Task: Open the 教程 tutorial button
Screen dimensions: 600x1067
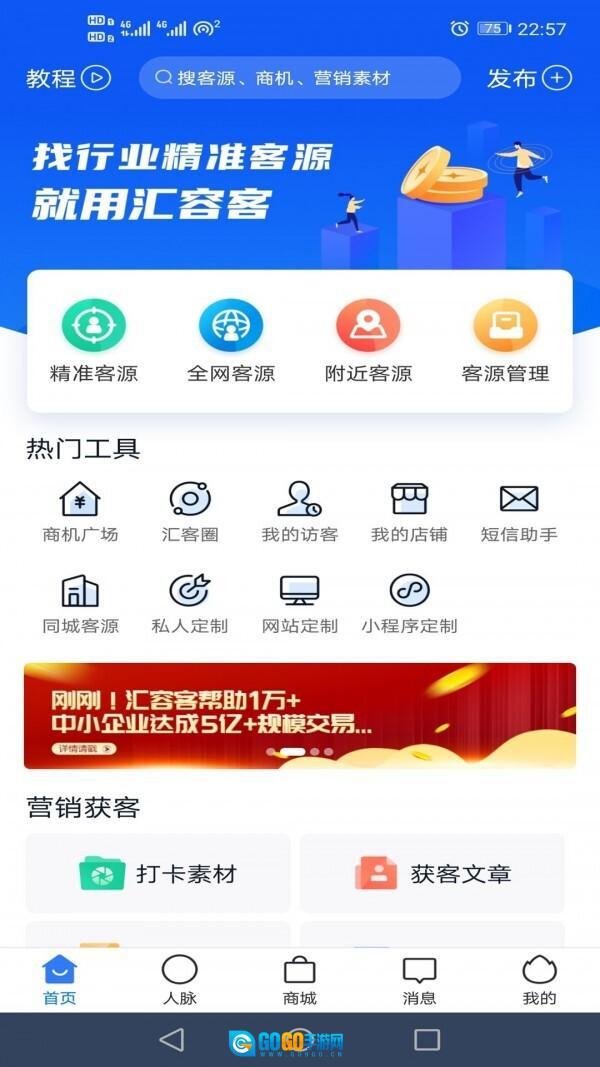Action: tap(68, 78)
